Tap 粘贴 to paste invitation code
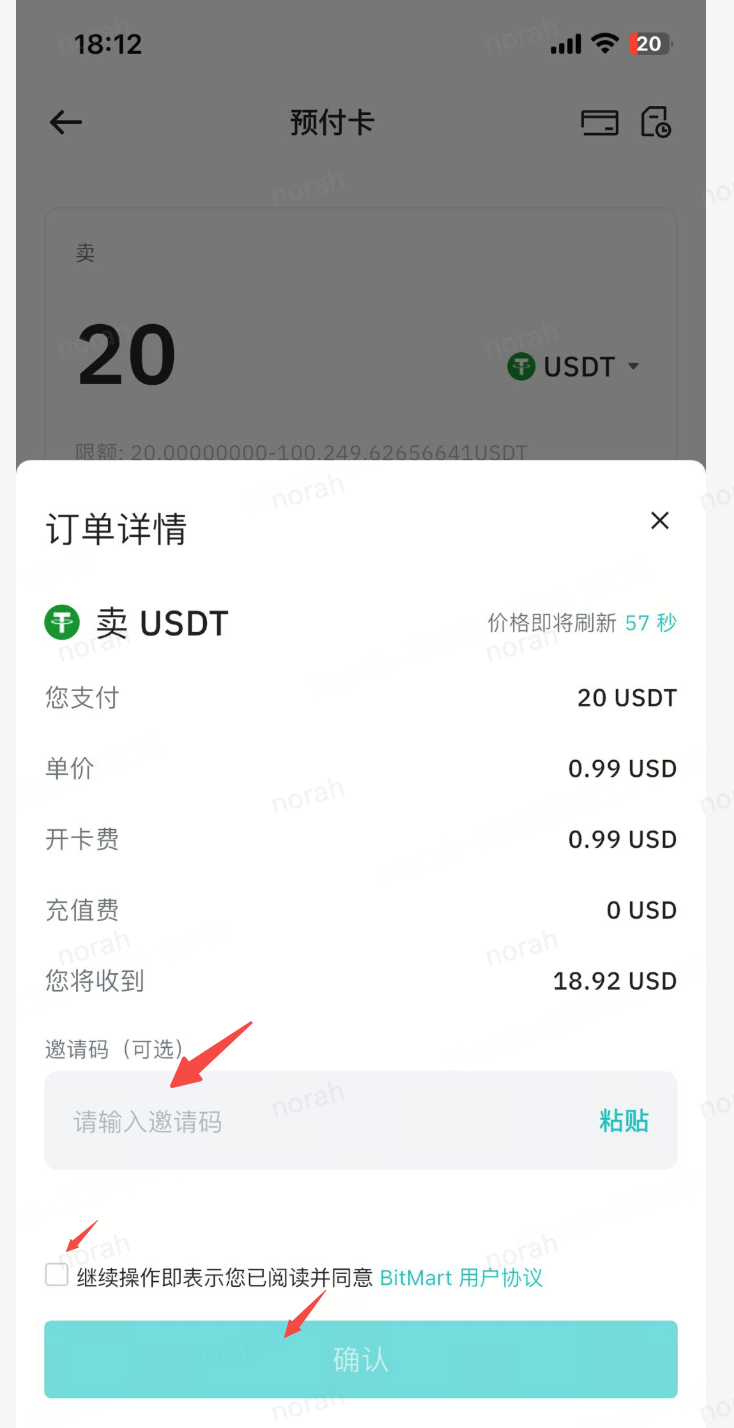This screenshot has width=734, height=1428. (624, 1121)
